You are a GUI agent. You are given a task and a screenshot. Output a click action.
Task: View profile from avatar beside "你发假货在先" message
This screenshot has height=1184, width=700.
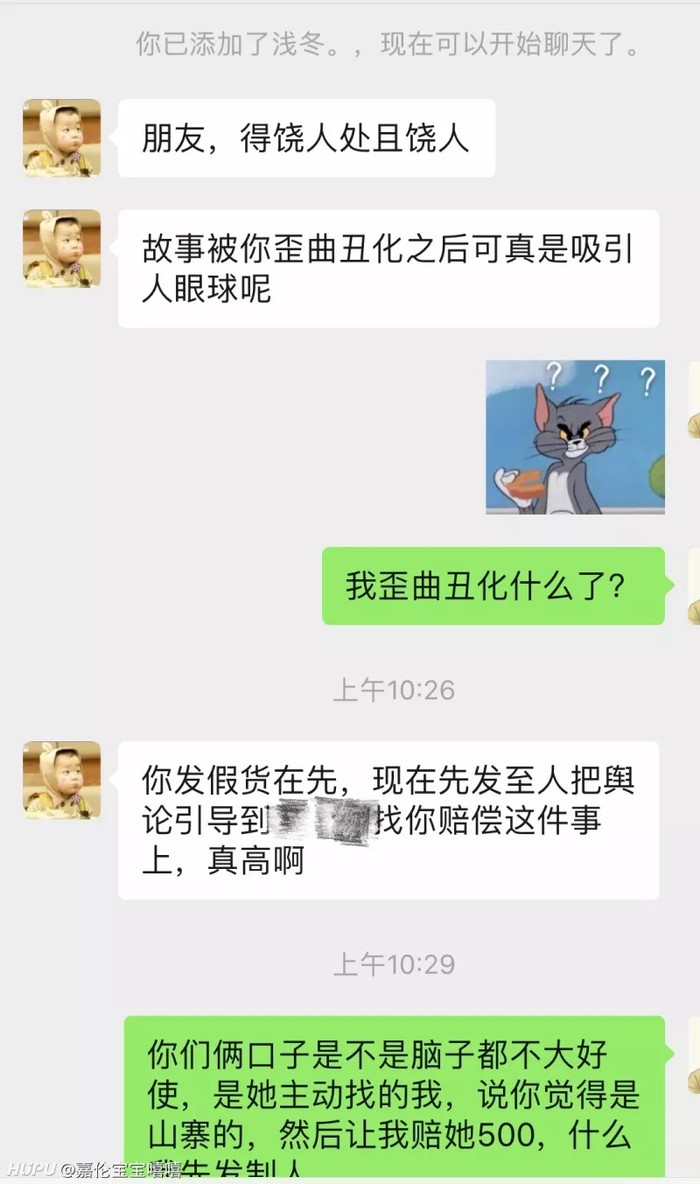pos(62,780)
